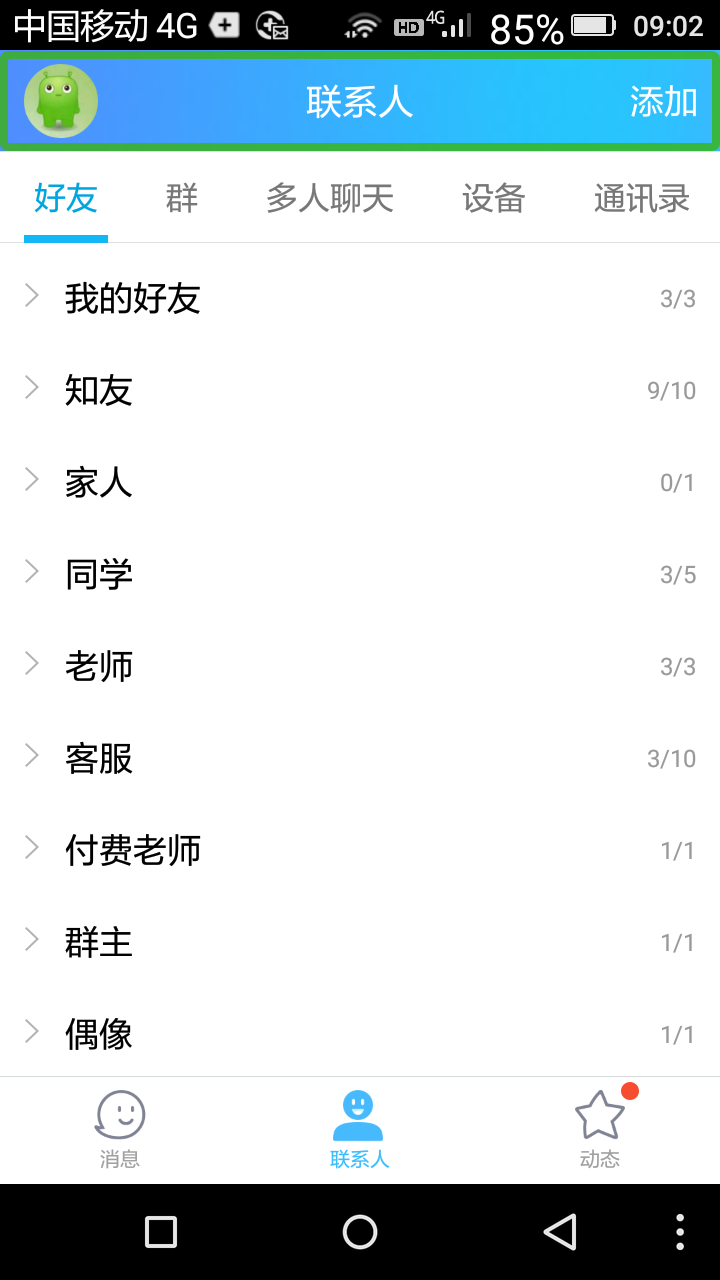Tap the 联系人 (Contacts) icon in bottom bar
This screenshot has height=1280, width=720.
point(359,1128)
